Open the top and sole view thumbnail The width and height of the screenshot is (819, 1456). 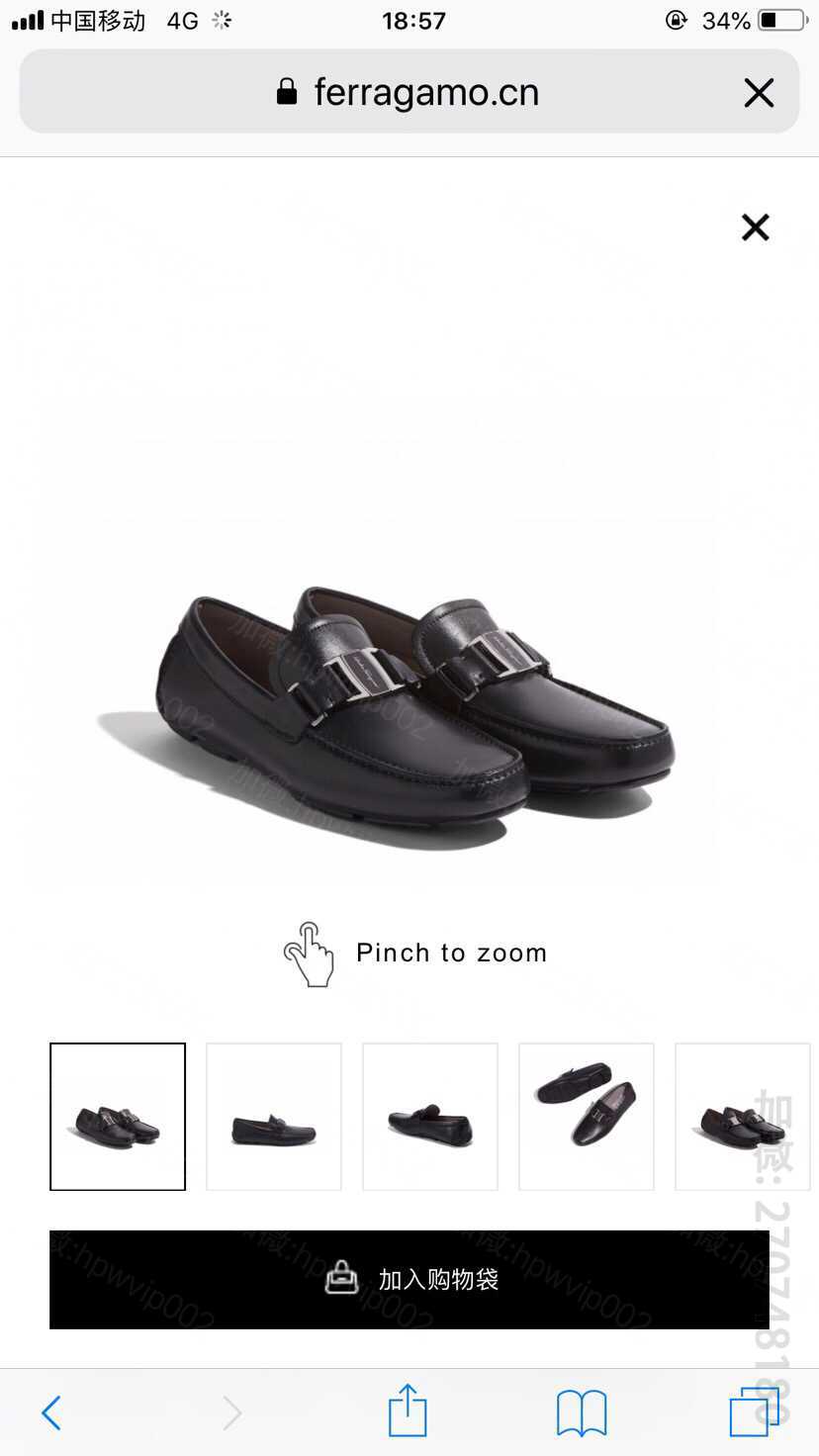pos(587,1117)
